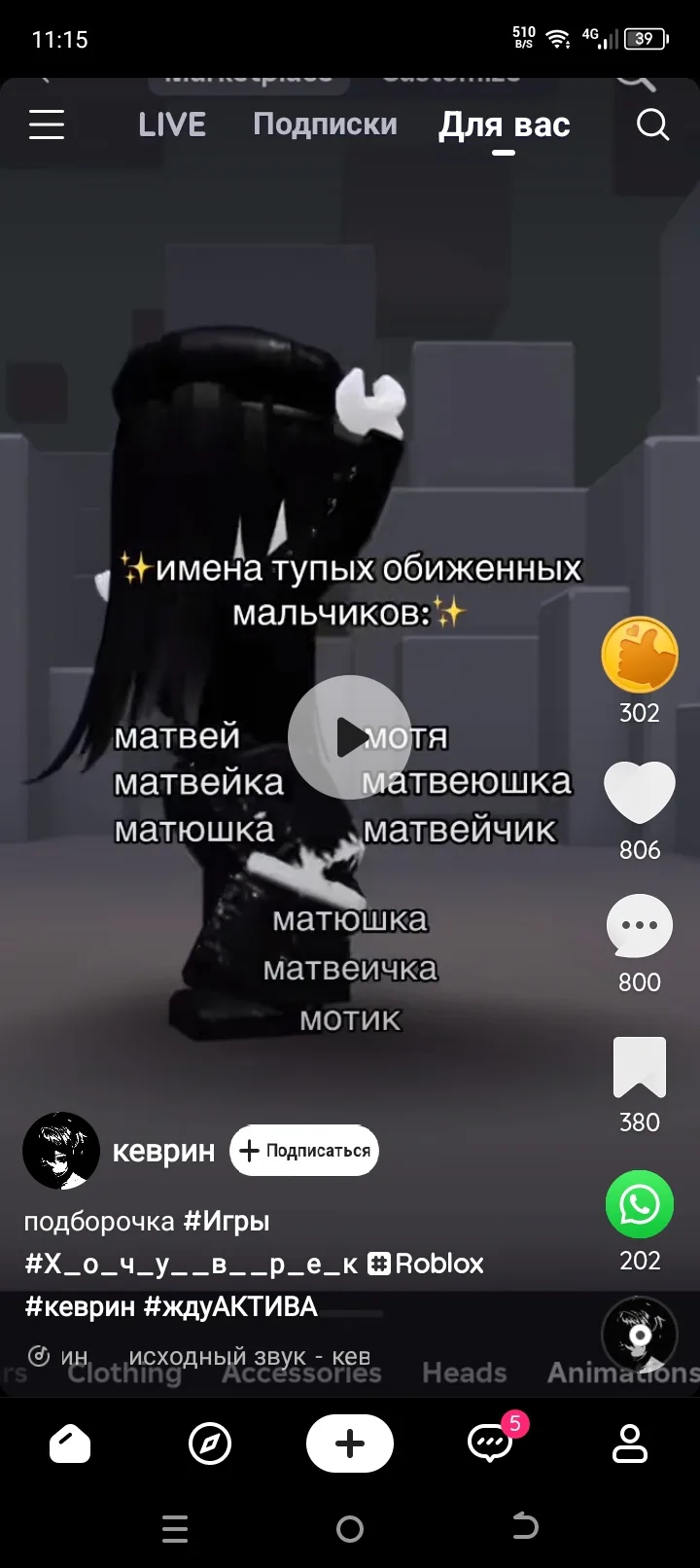
Task: Open кеврин's profile avatar
Action: point(61,1151)
